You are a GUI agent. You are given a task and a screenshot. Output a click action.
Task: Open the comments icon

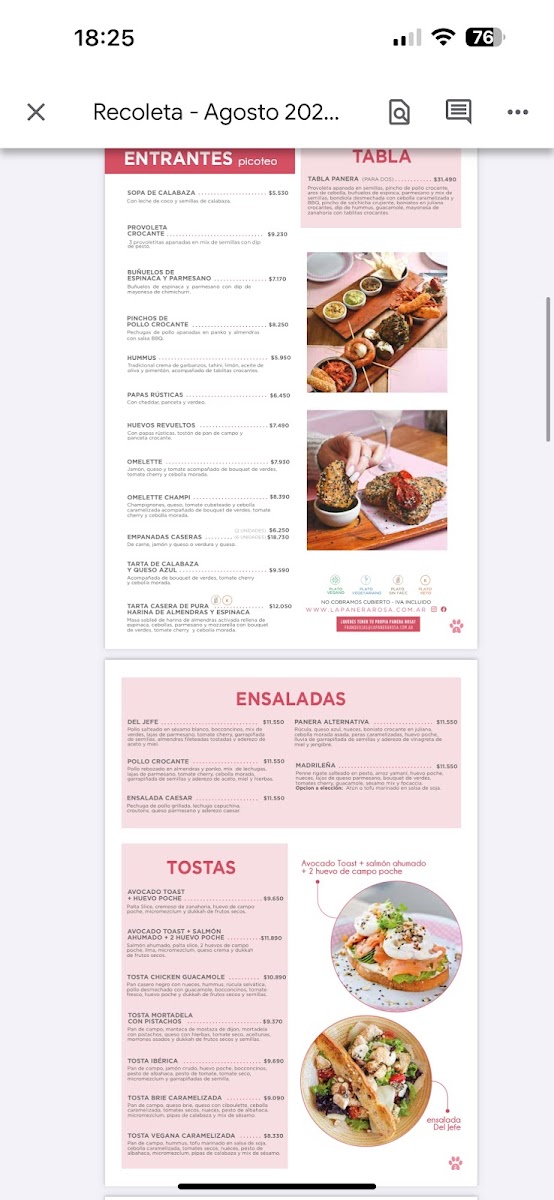pos(458,112)
